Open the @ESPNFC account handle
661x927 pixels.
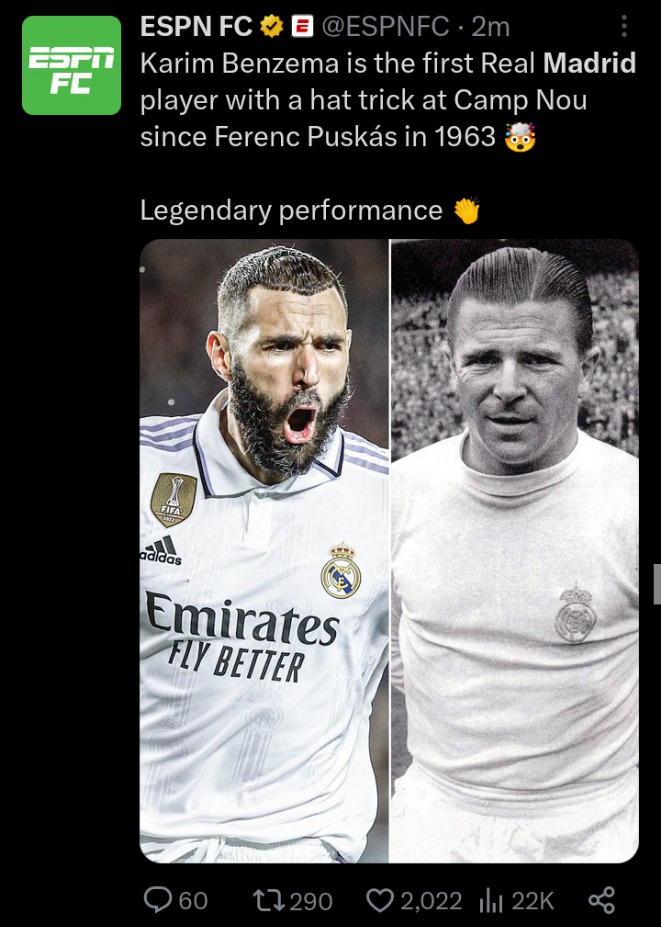click(x=384, y=28)
